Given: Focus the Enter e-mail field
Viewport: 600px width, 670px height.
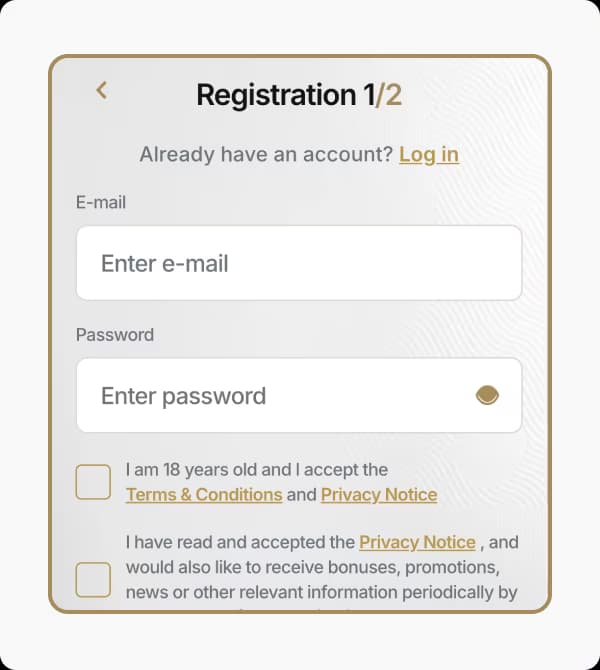Looking at the screenshot, I should tap(298, 263).
